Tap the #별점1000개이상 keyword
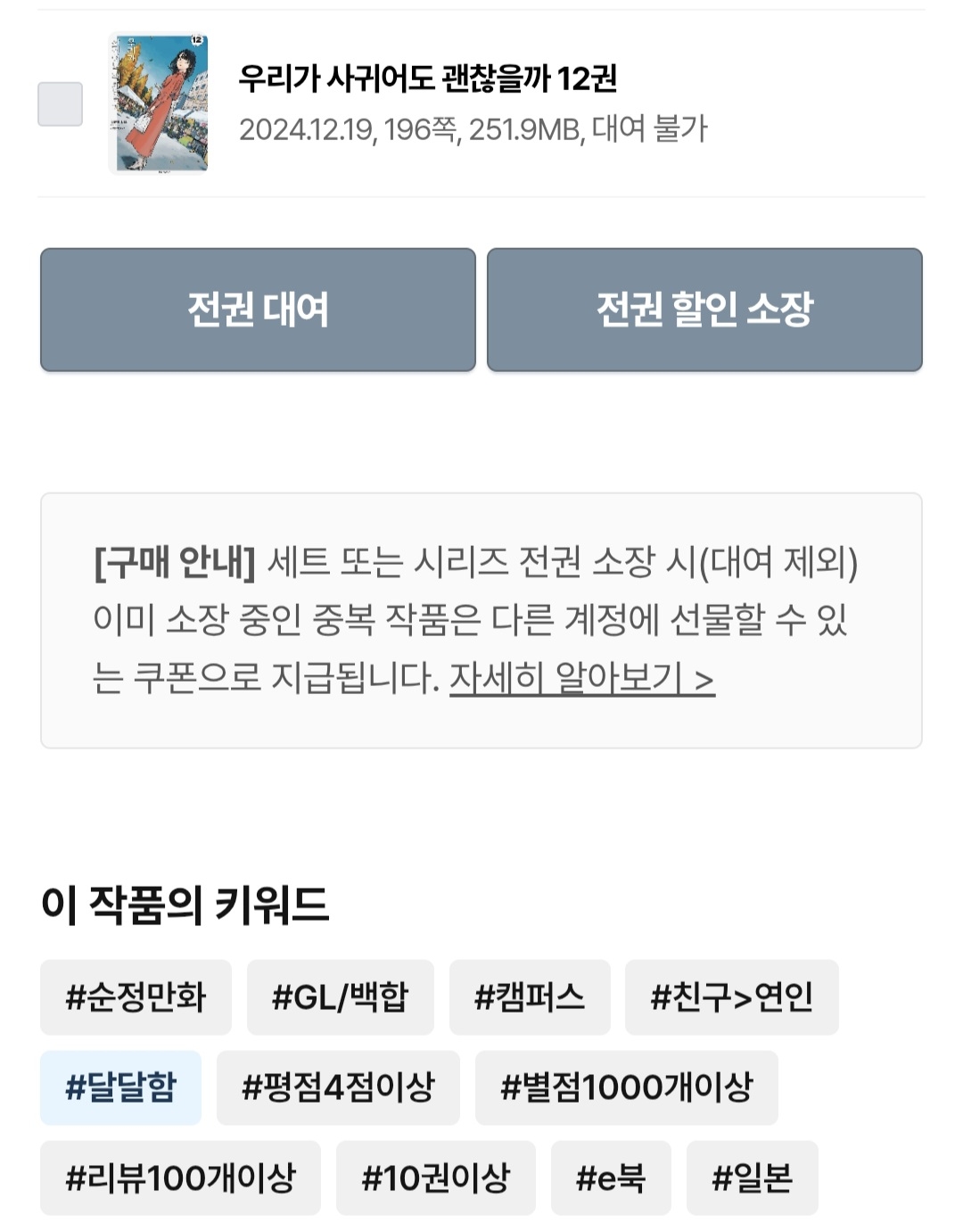The height and width of the screenshot is (1232, 963). [x=626, y=1087]
